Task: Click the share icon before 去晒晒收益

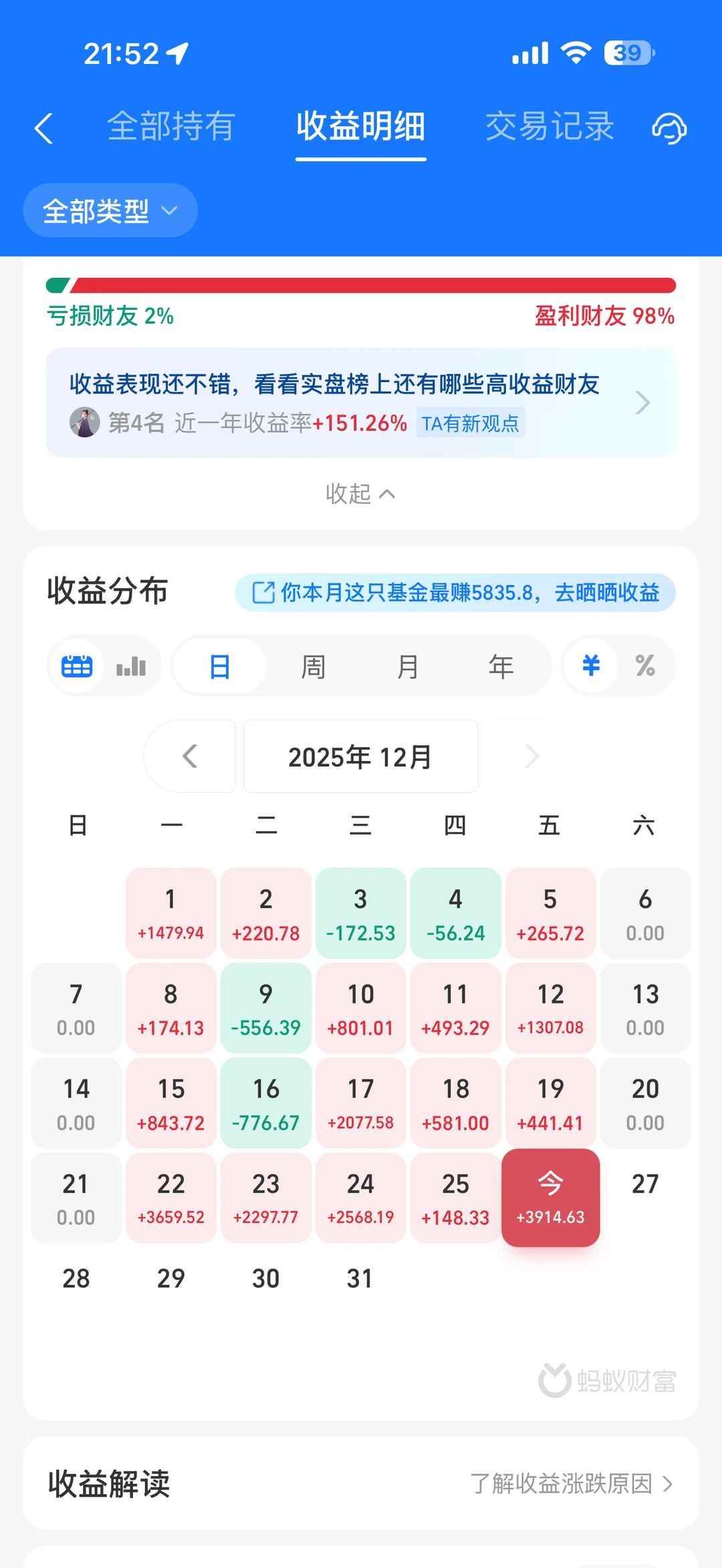Action: pyautogui.click(x=265, y=592)
